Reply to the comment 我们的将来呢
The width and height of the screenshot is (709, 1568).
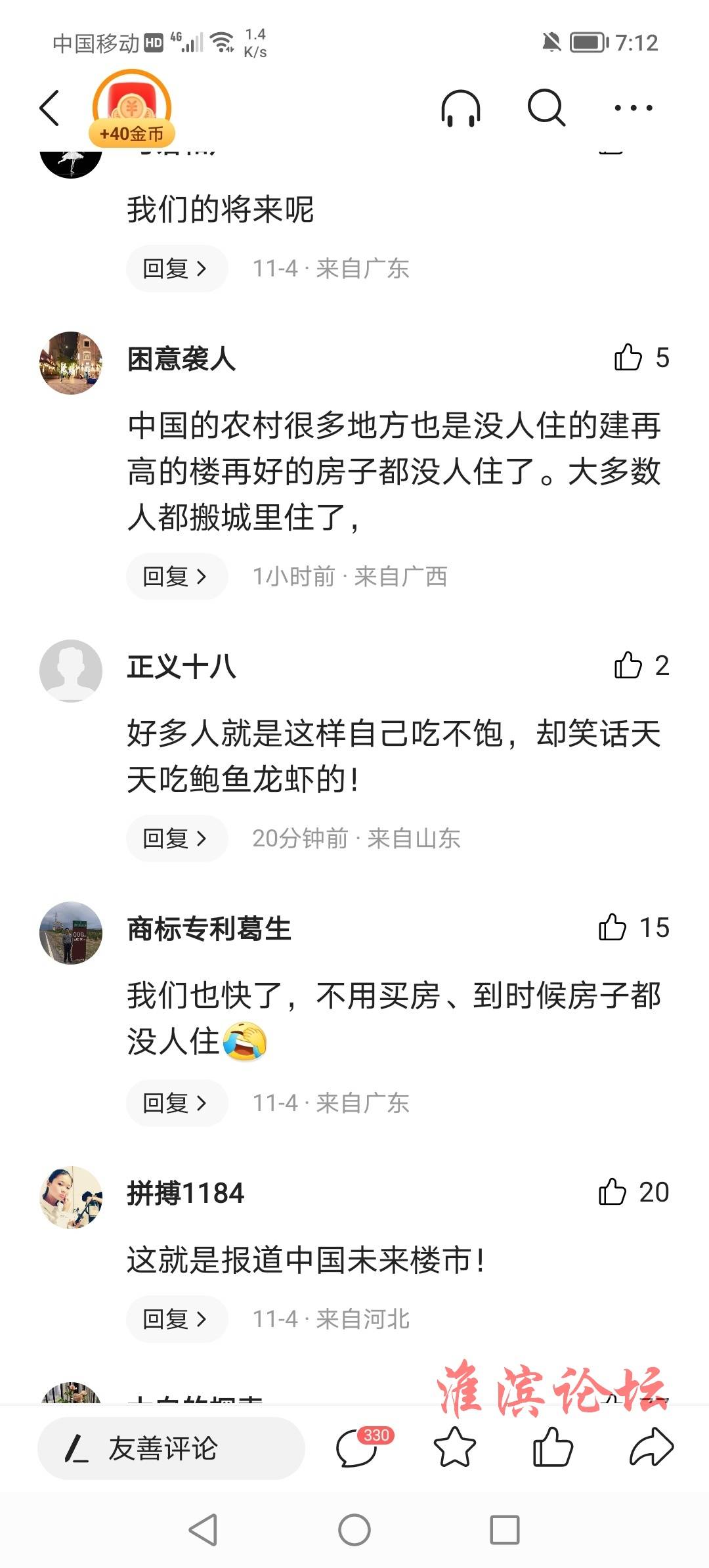(x=176, y=269)
